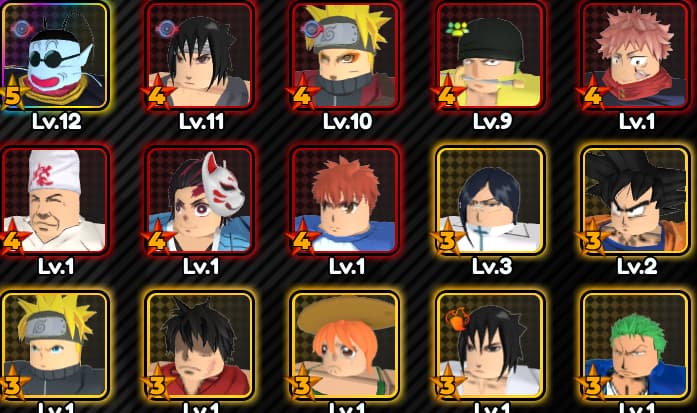Image resolution: width=697 pixels, height=413 pixels.
Task: Choose the orange-haired 4-star unit
Action: (x=345, y=200)
